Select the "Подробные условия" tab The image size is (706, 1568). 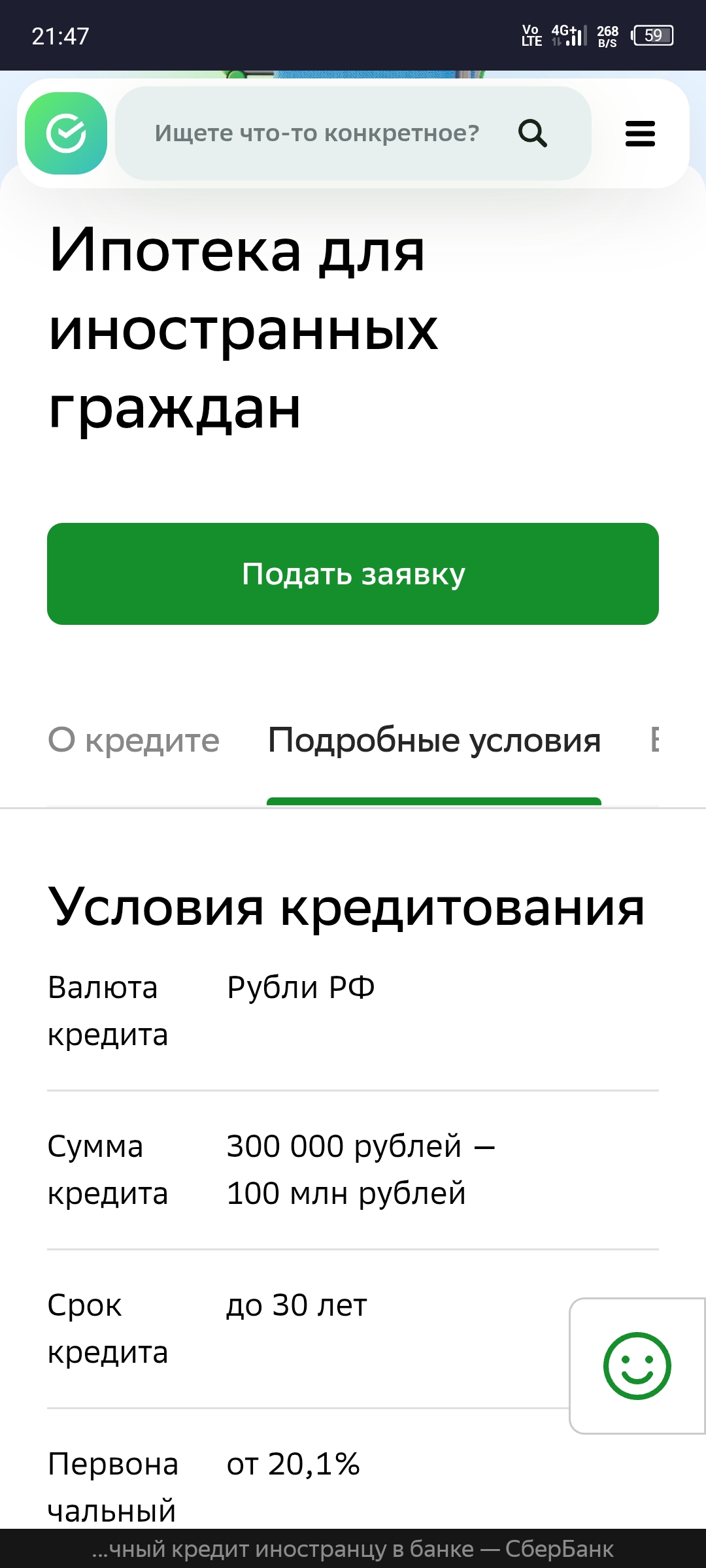pos(434,741)
